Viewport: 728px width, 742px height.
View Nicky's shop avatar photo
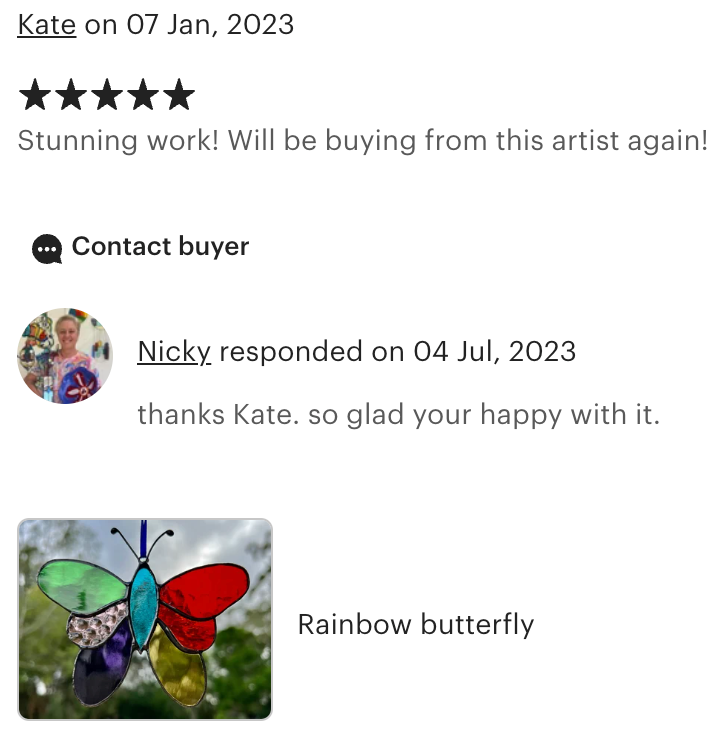pyautogui.click(x=65, y=356)
